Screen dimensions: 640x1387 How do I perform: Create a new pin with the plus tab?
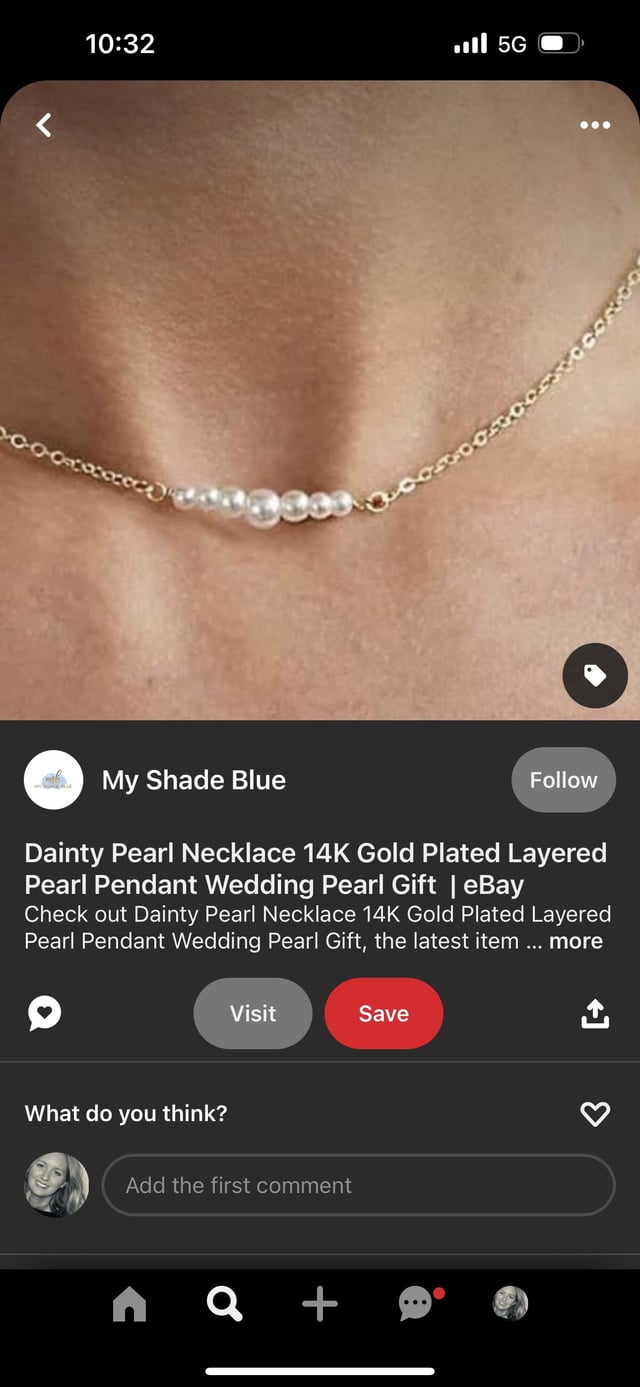tap(320, 1304)
